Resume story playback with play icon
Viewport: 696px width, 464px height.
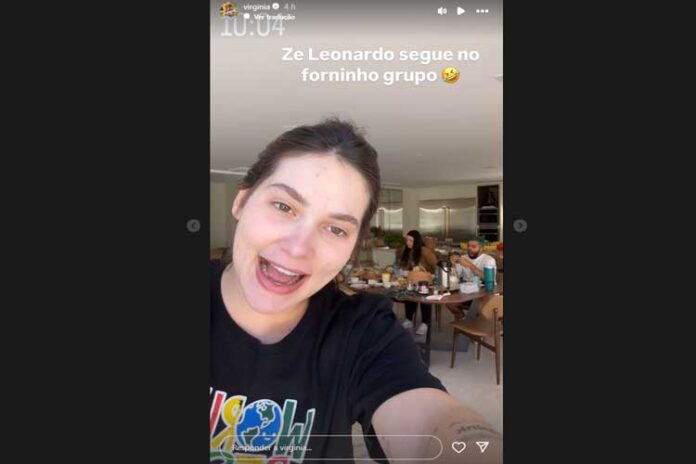461,11
